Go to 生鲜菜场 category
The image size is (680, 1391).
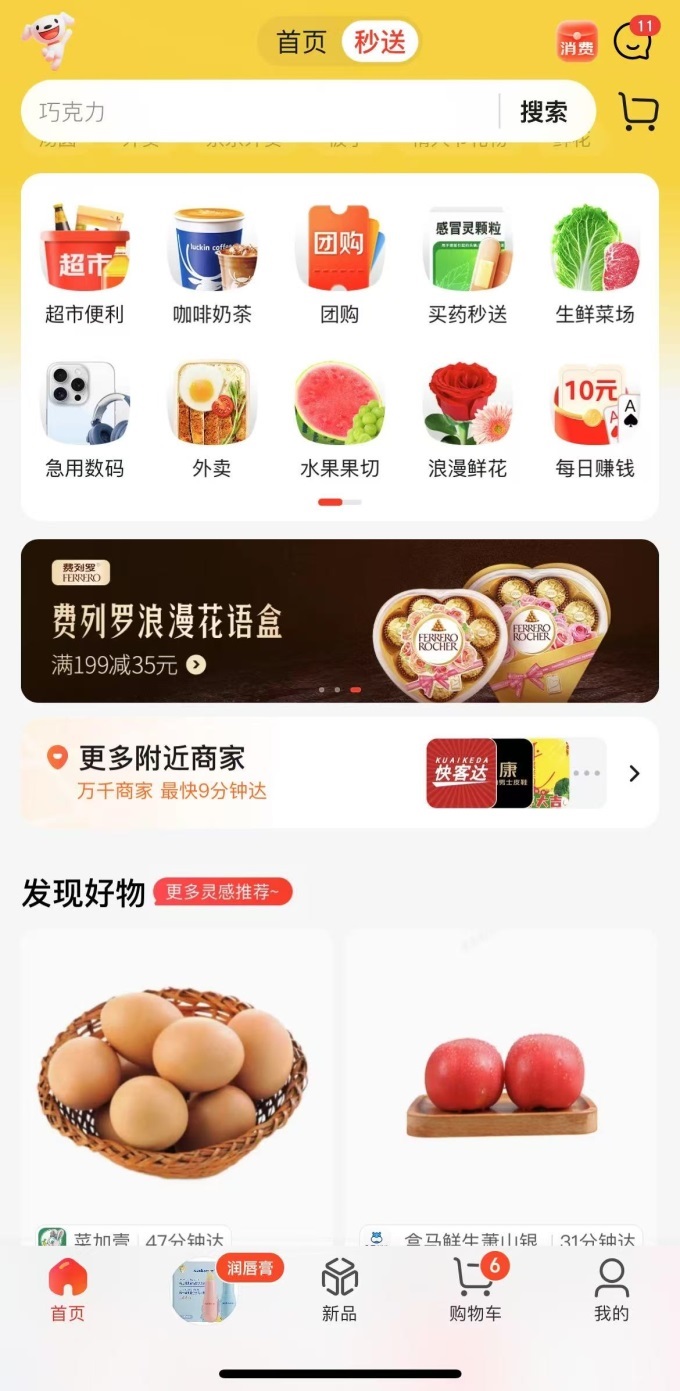click(595, 265)
